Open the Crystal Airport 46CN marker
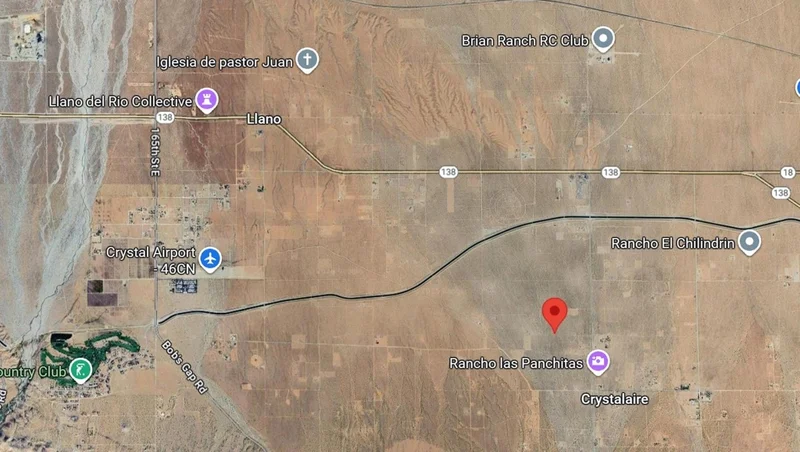The image size is (800, 452). [210, 259]
